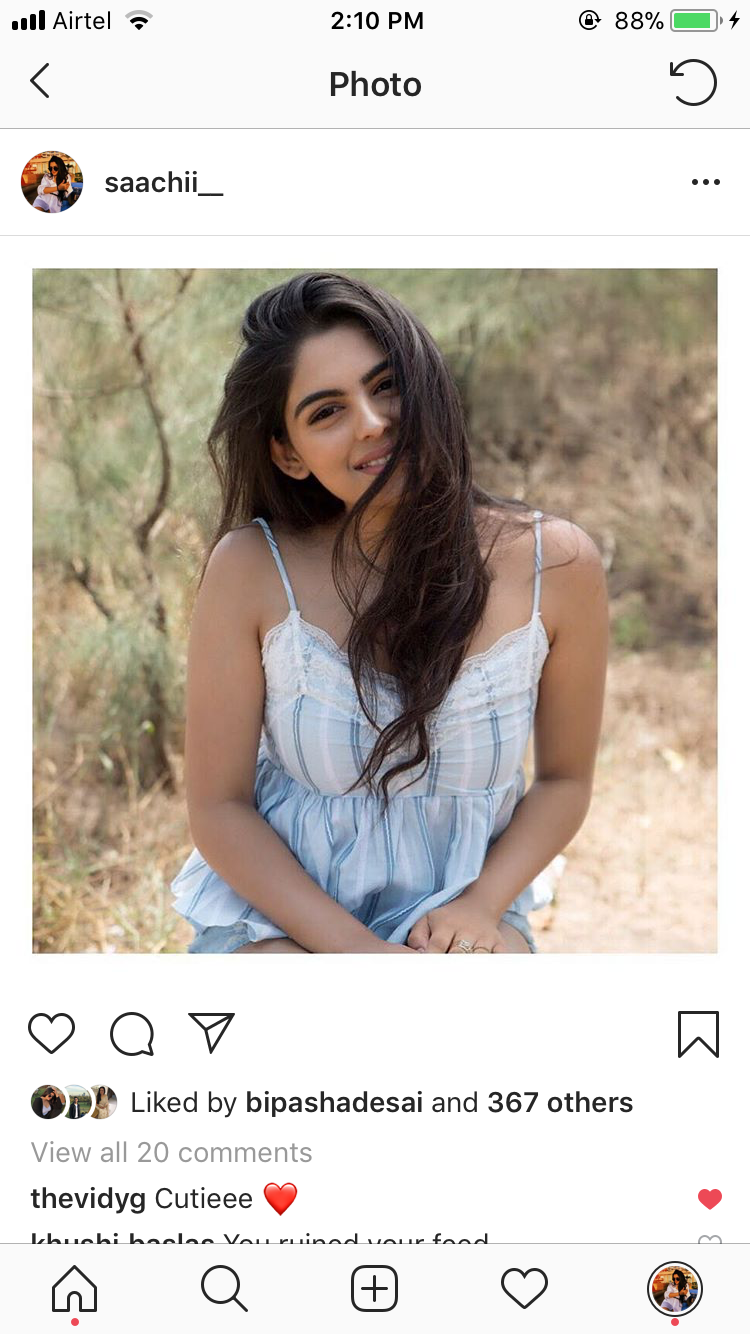Open thevidyg's profile from the comment
This screenshot has width=750, height=1334.
[x=87, y=1198]
